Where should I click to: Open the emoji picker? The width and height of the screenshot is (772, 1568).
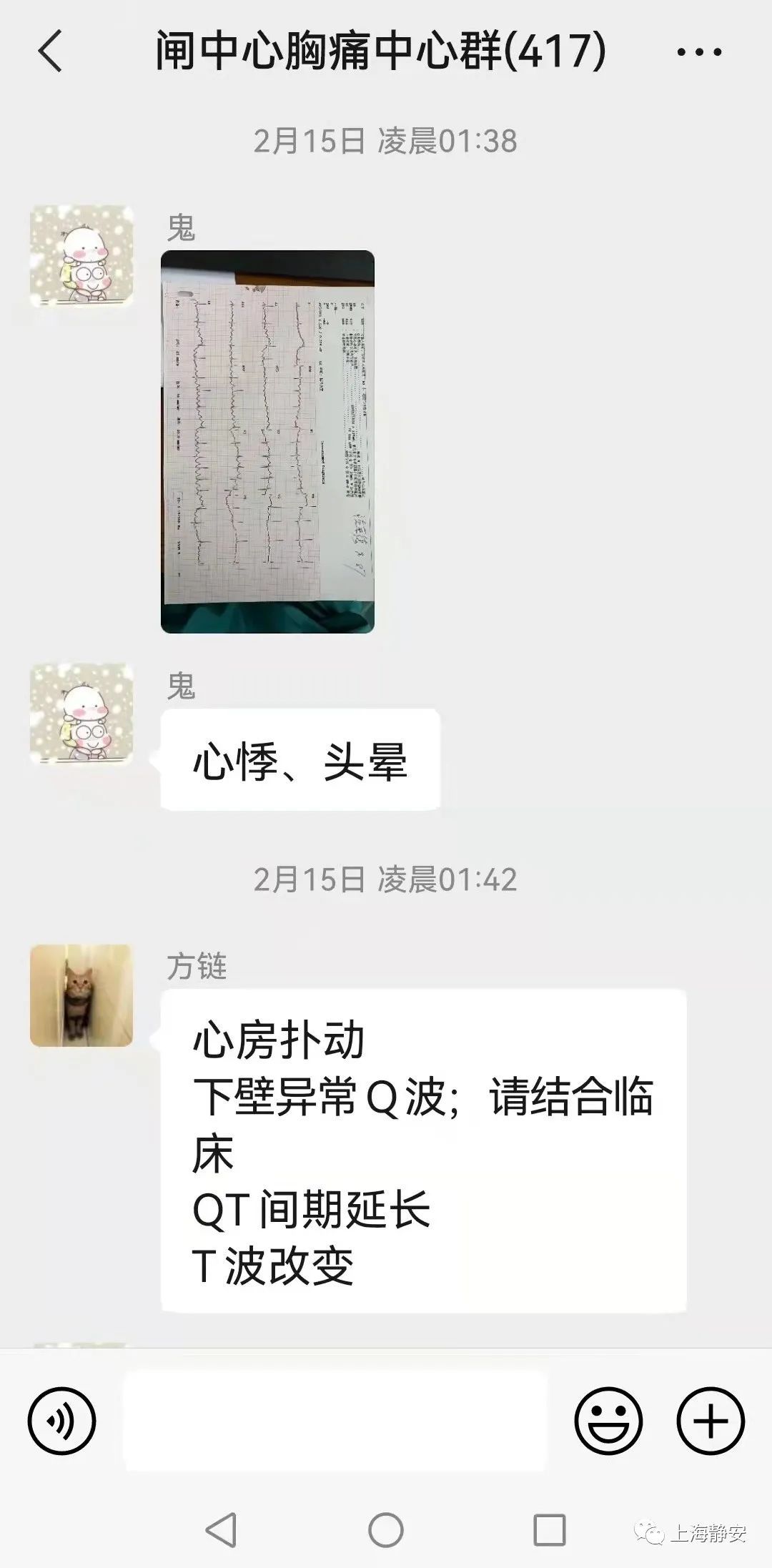[608, 1420]
